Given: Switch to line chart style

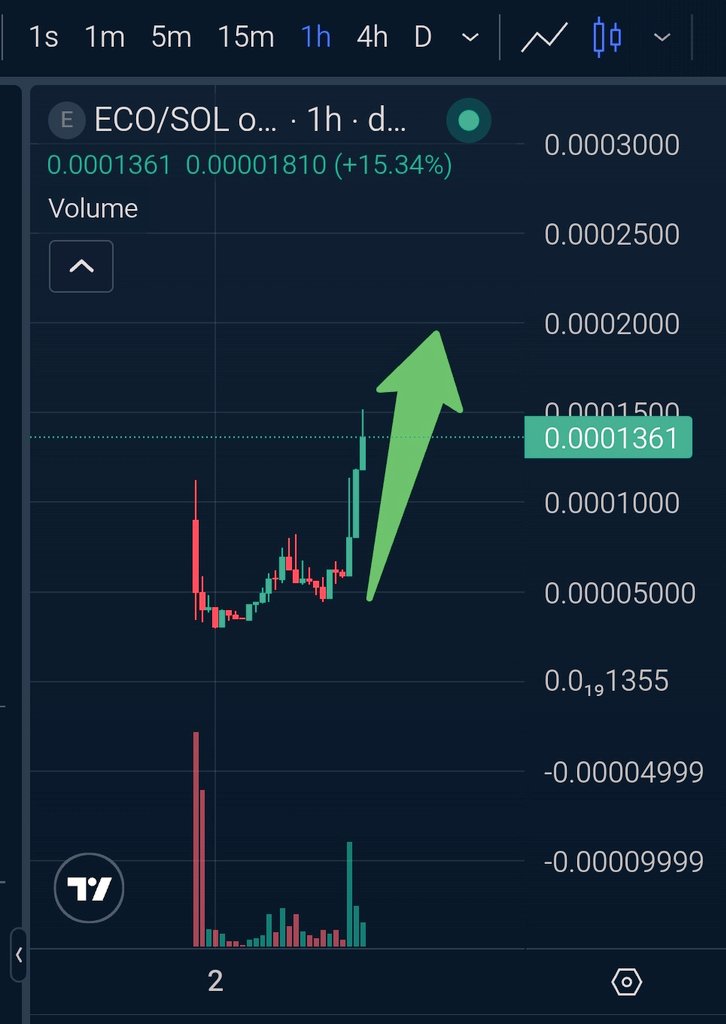Looking at the screenshot, I should 544,38.
